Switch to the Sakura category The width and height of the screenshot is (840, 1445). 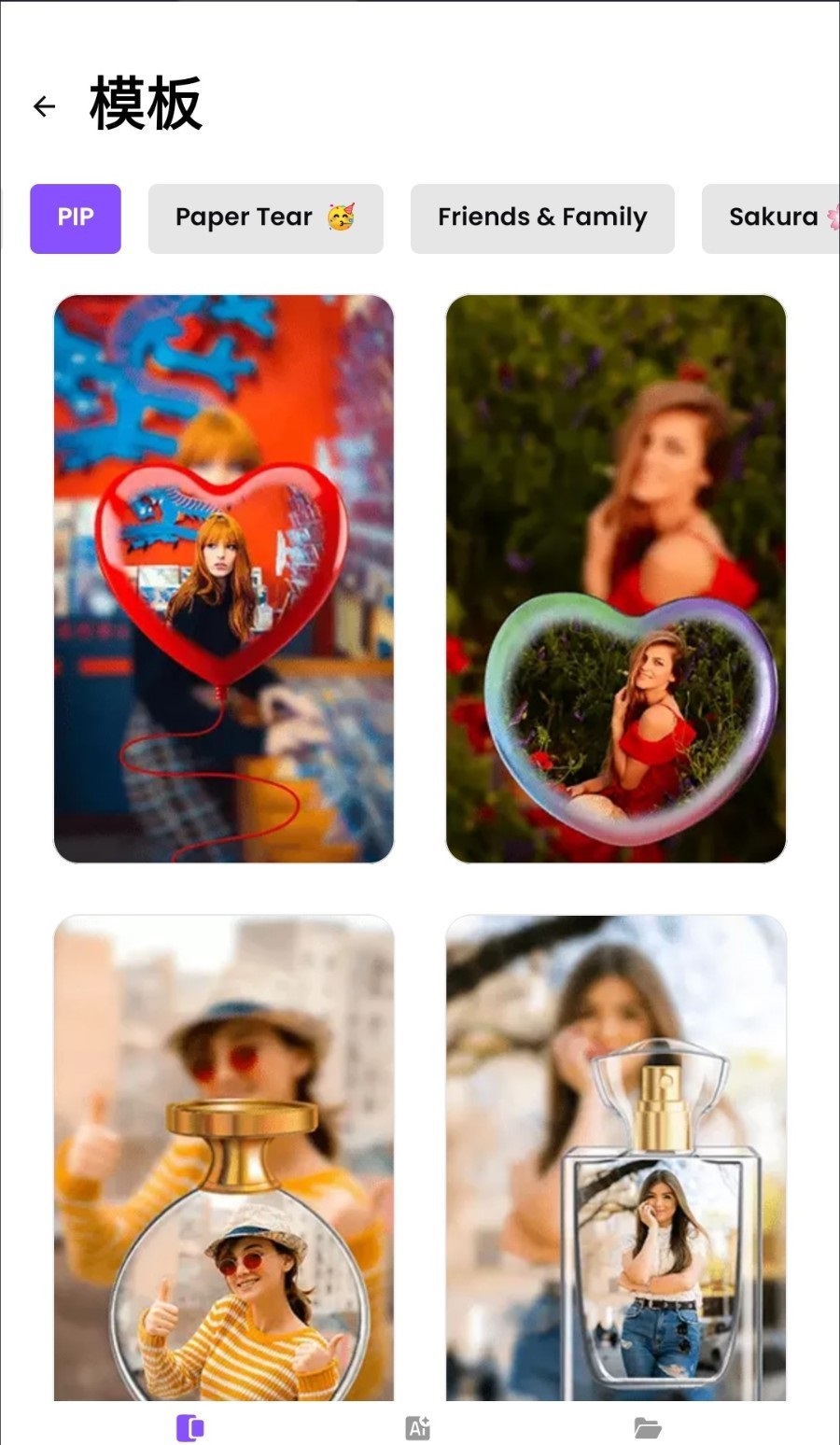773,218
